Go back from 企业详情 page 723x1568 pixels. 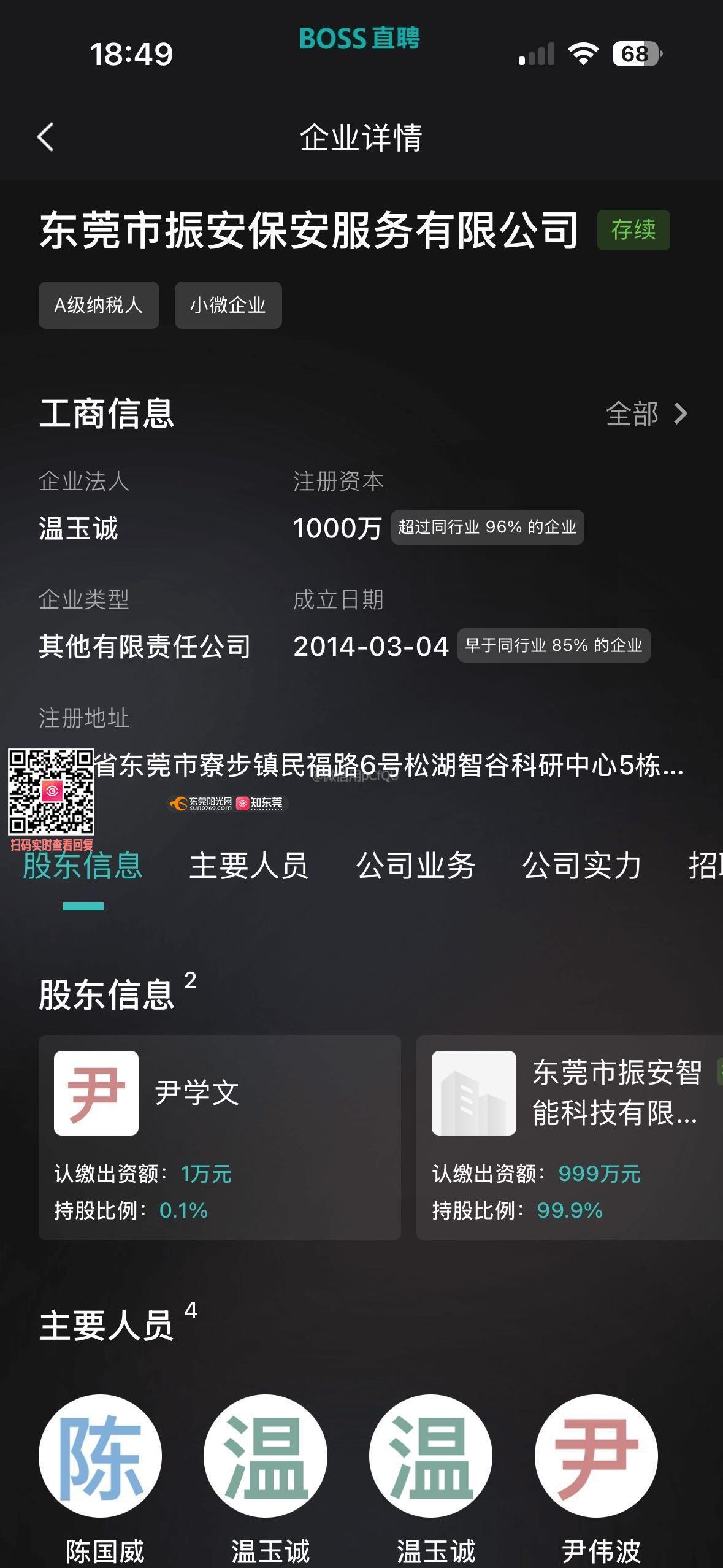pyautogui.click(x=46, y=136)
